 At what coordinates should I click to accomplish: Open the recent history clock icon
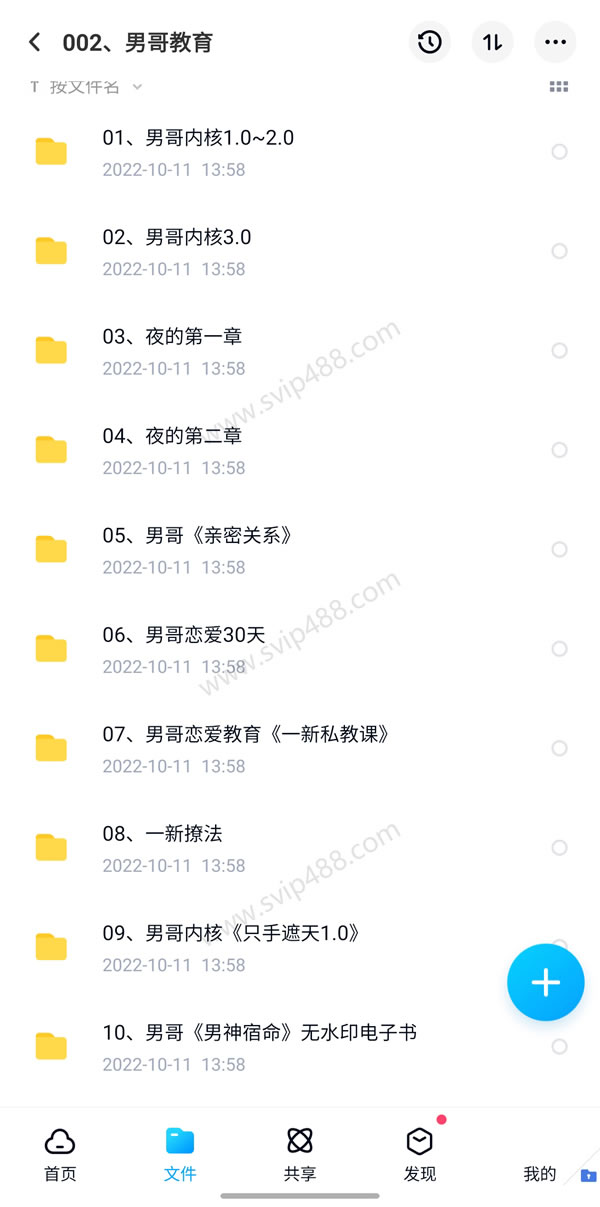pyautogui.click(x=430, y=42)
